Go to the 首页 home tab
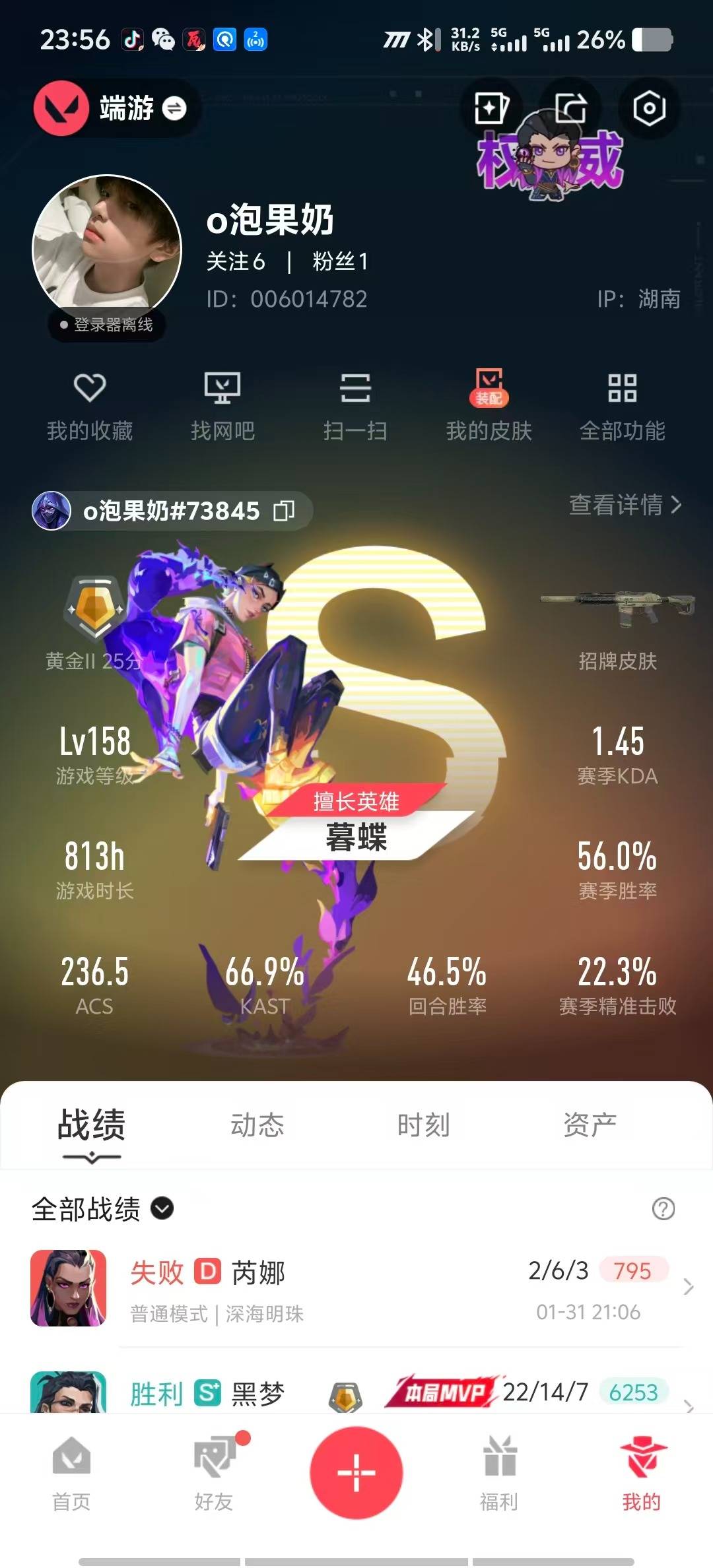 (71, 1473)
